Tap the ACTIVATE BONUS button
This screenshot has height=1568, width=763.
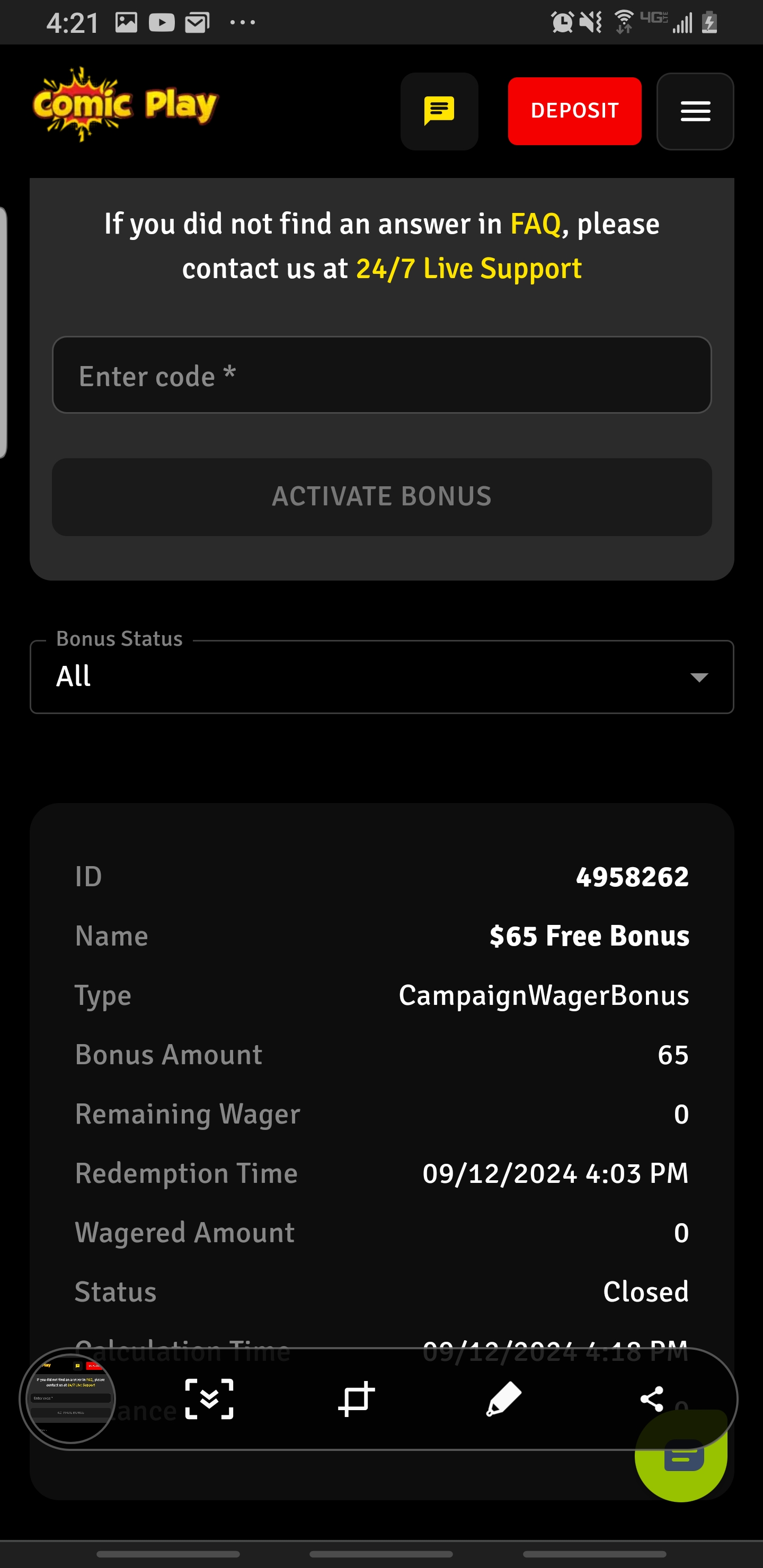click(382, 497)
